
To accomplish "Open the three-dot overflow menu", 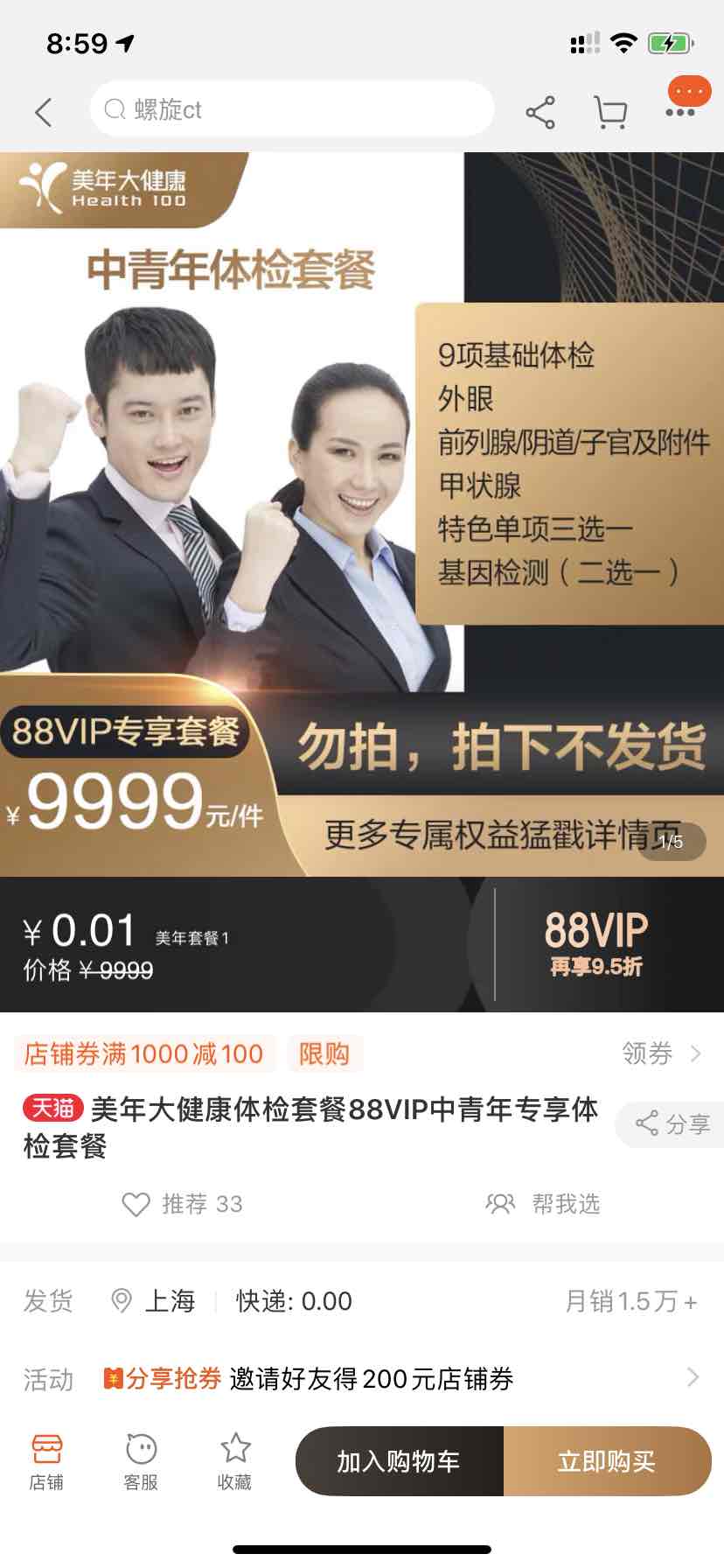I will tap(680, 112).
